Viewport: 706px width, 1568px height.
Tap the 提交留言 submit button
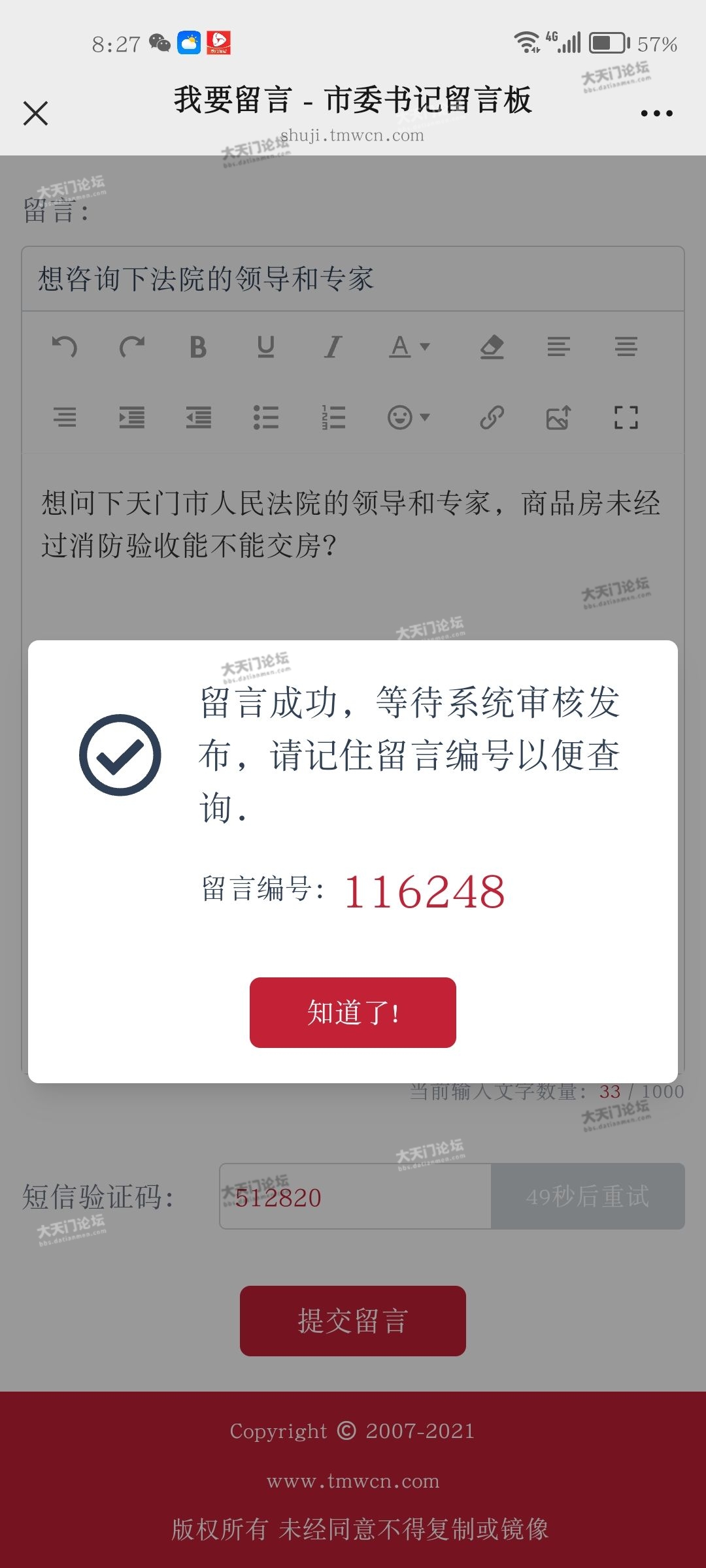pyautogui.click(x=353, y=1320)
